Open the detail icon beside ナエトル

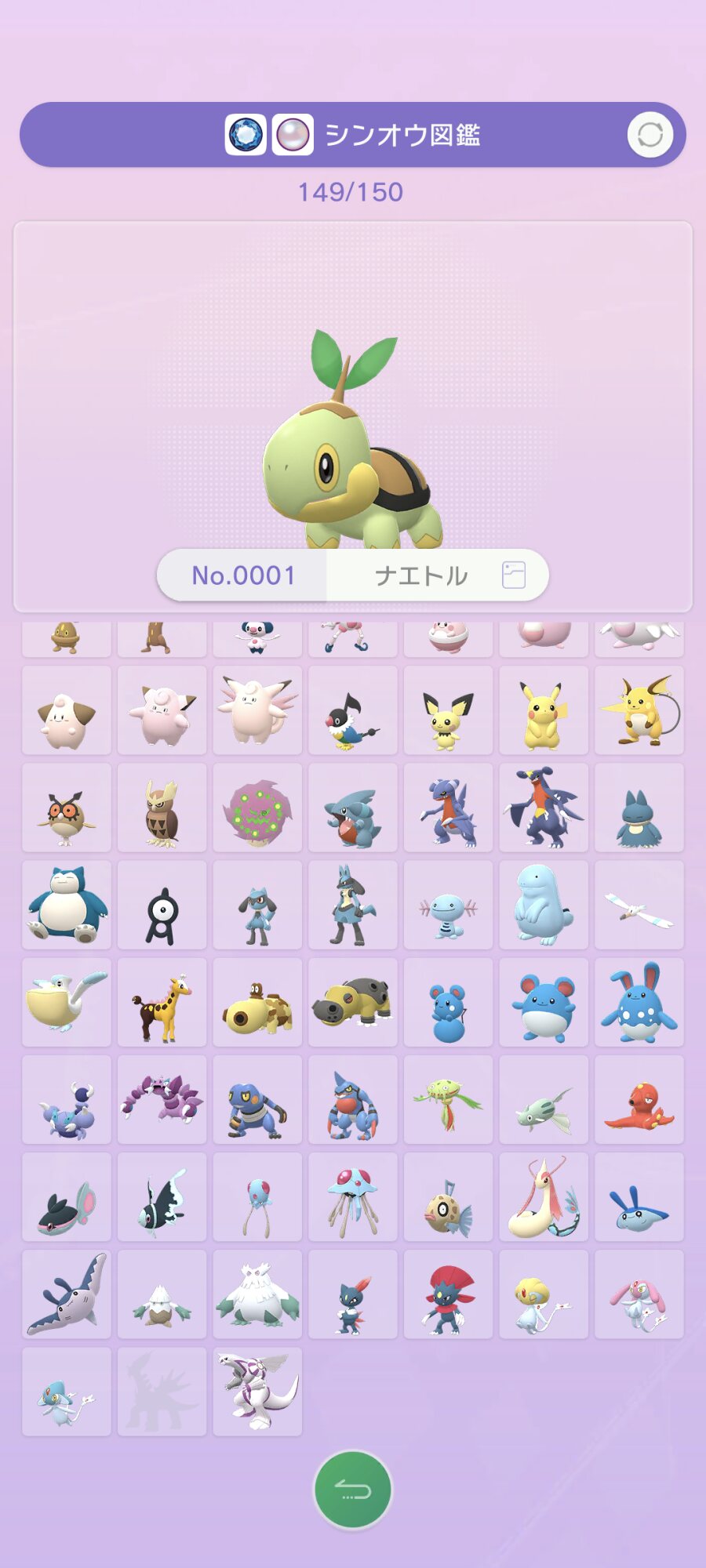click(x=513, y=575)
